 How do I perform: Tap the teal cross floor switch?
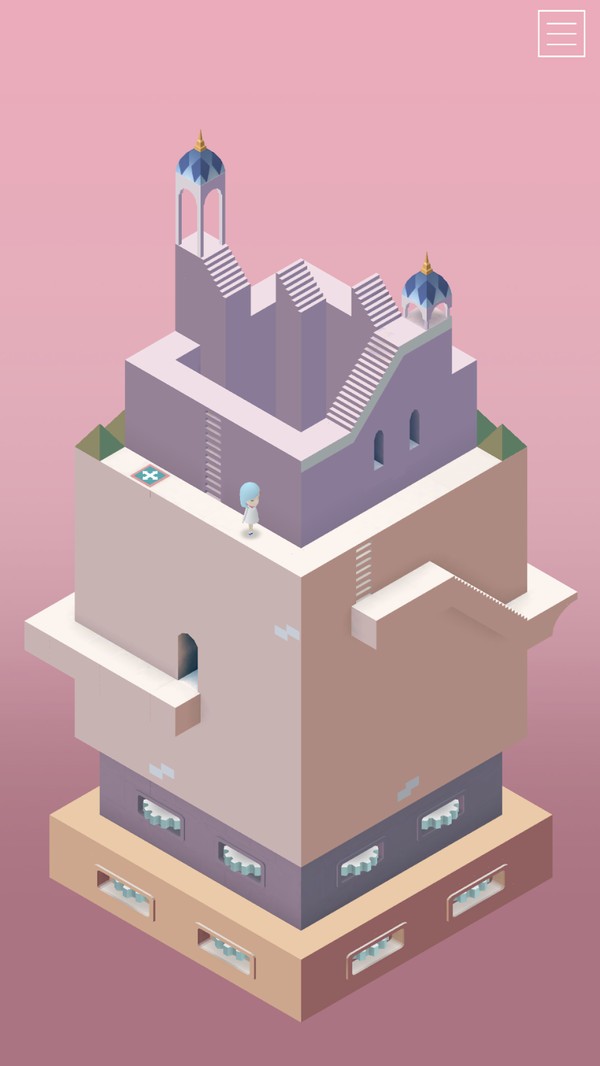click(x=150, y=475)
